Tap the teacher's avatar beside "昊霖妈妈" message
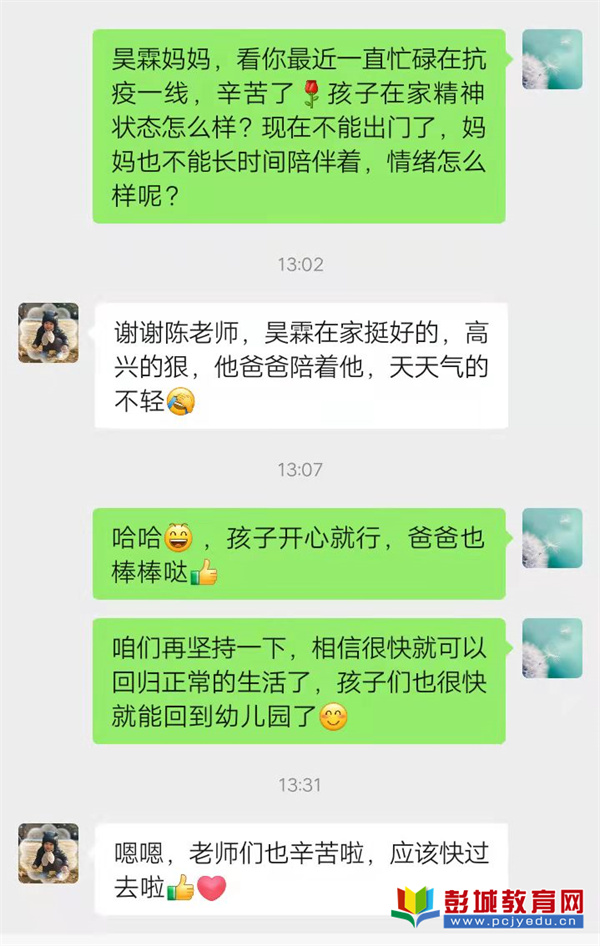This screenshot has width=600, height=946. (552, 59)
